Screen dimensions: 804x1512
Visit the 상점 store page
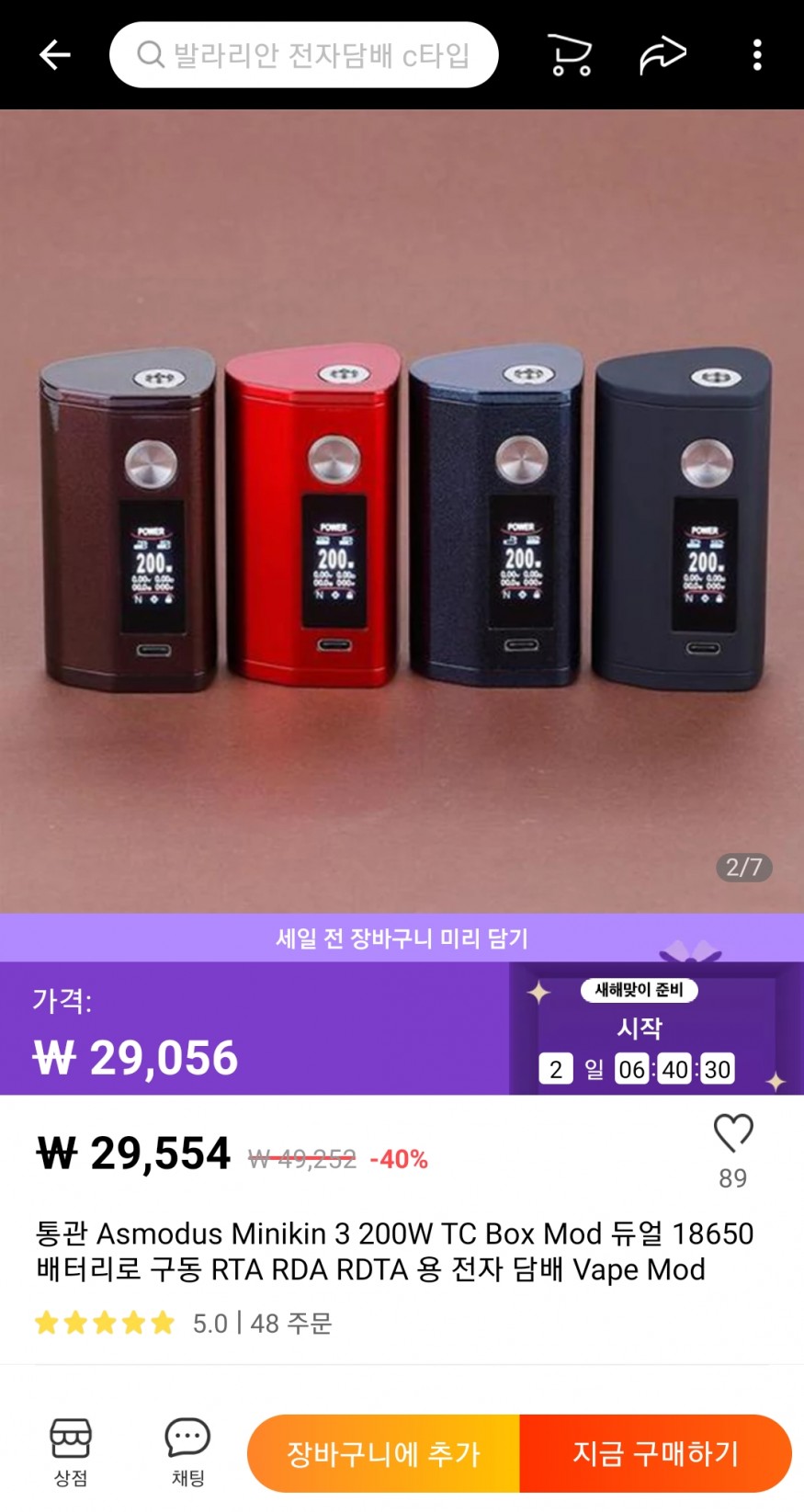coord(71,1451)
